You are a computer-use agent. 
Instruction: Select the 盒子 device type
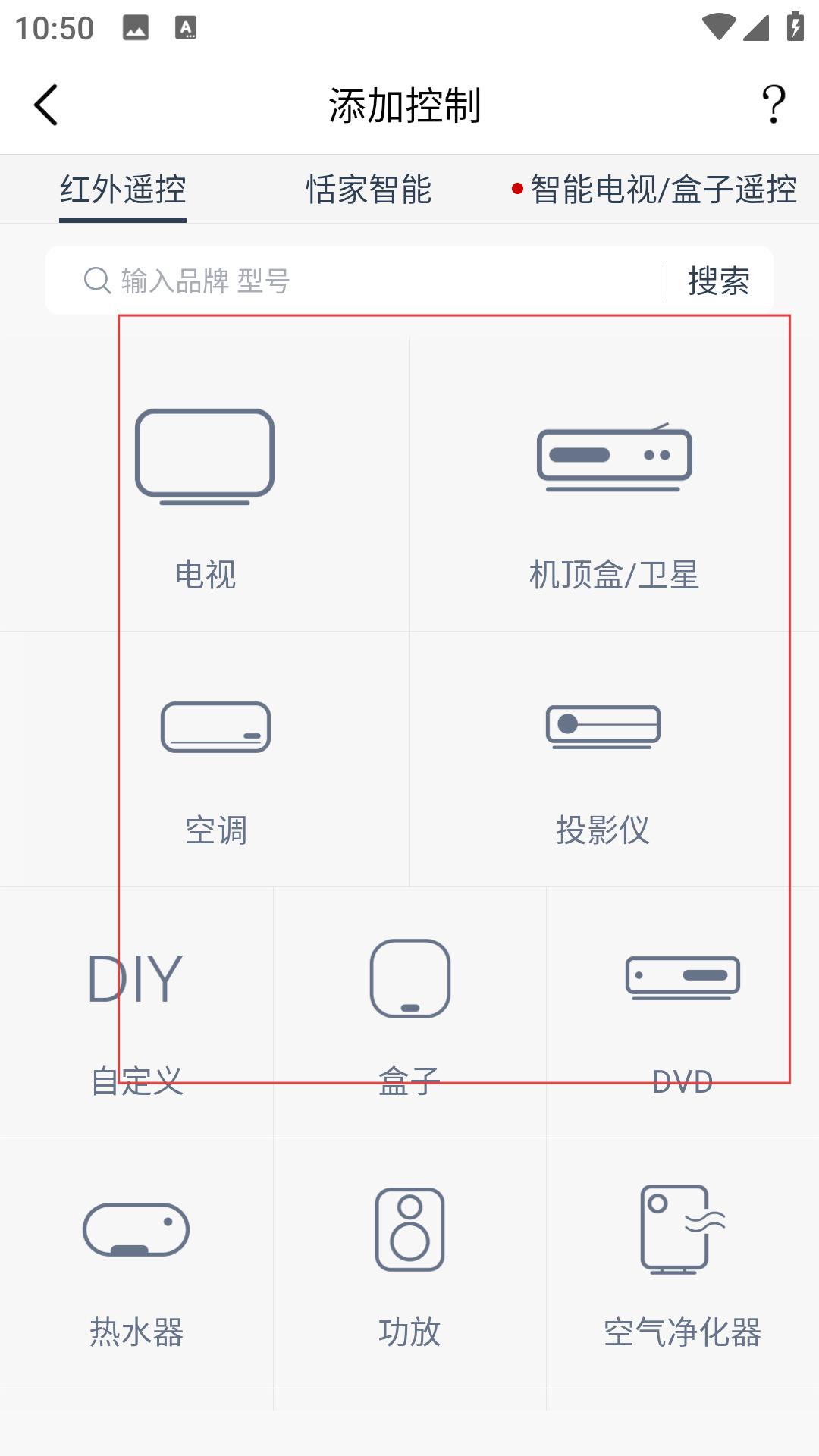409,1012
